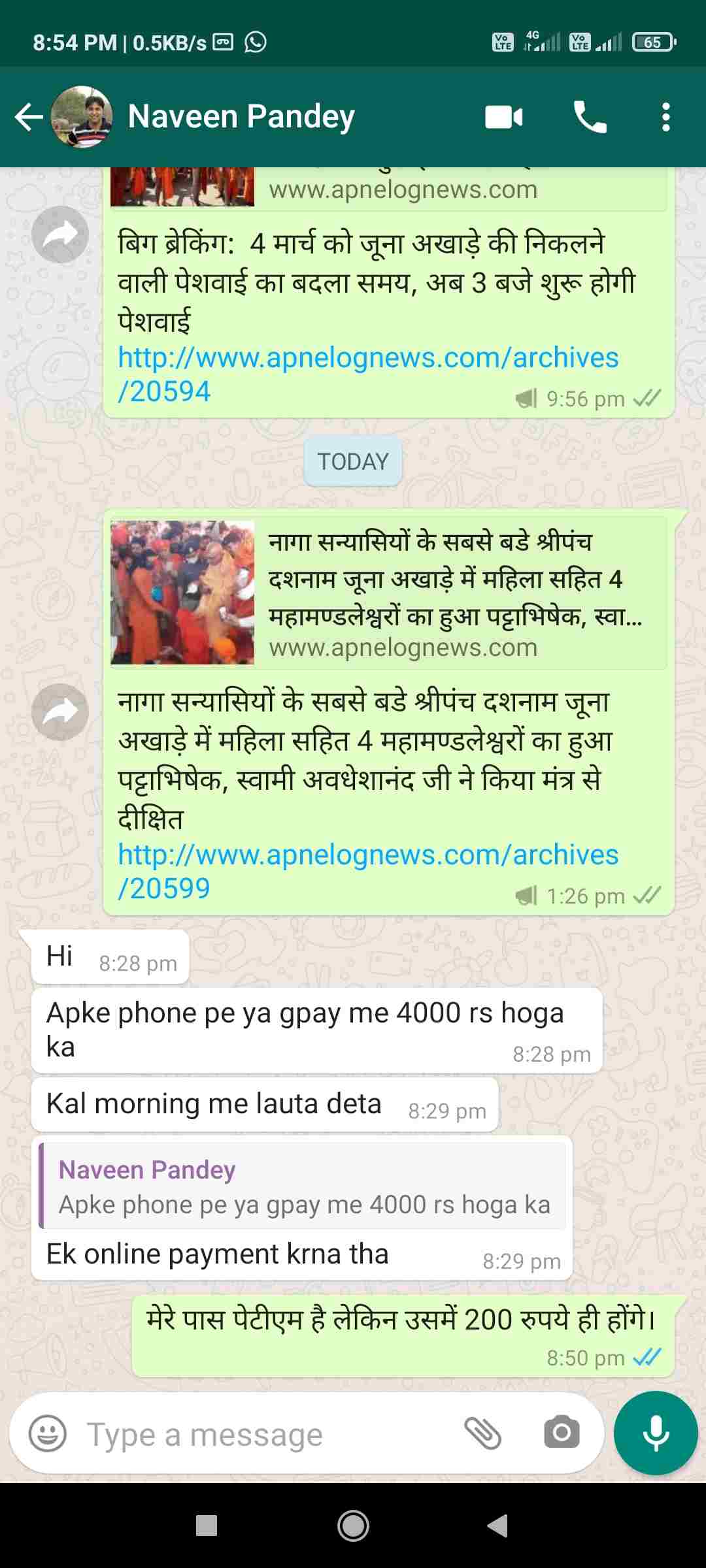The width and height of the screenshot is (706, 1568).
Task: Open the apnelognews archives/20594 link
Action: point(367,374)
